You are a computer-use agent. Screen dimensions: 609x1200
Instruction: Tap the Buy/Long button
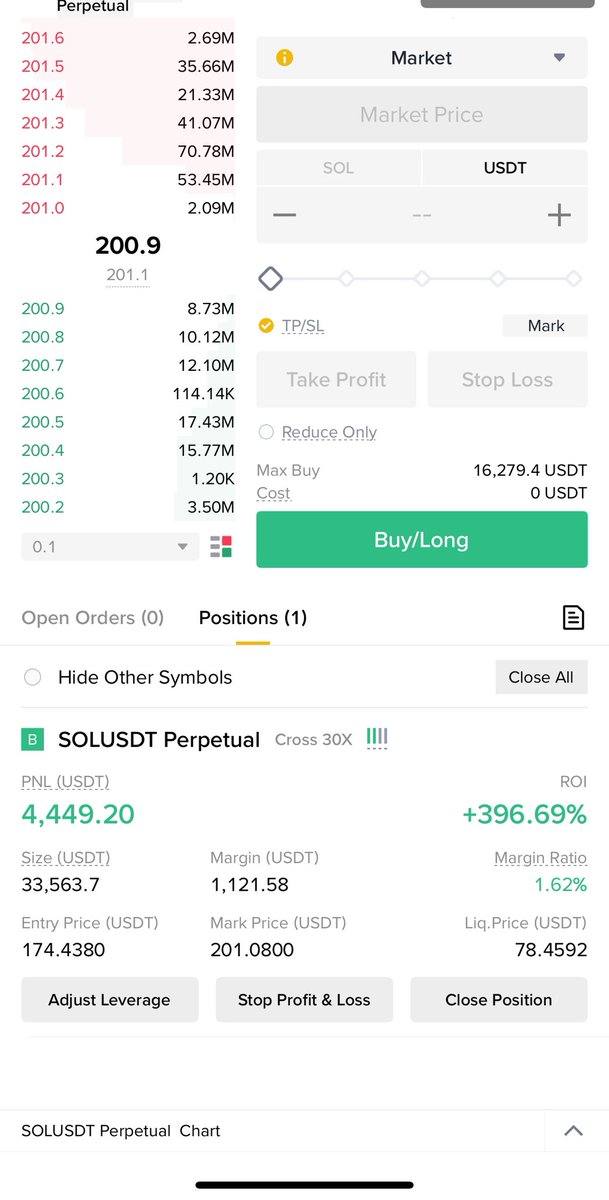(421, 540)
